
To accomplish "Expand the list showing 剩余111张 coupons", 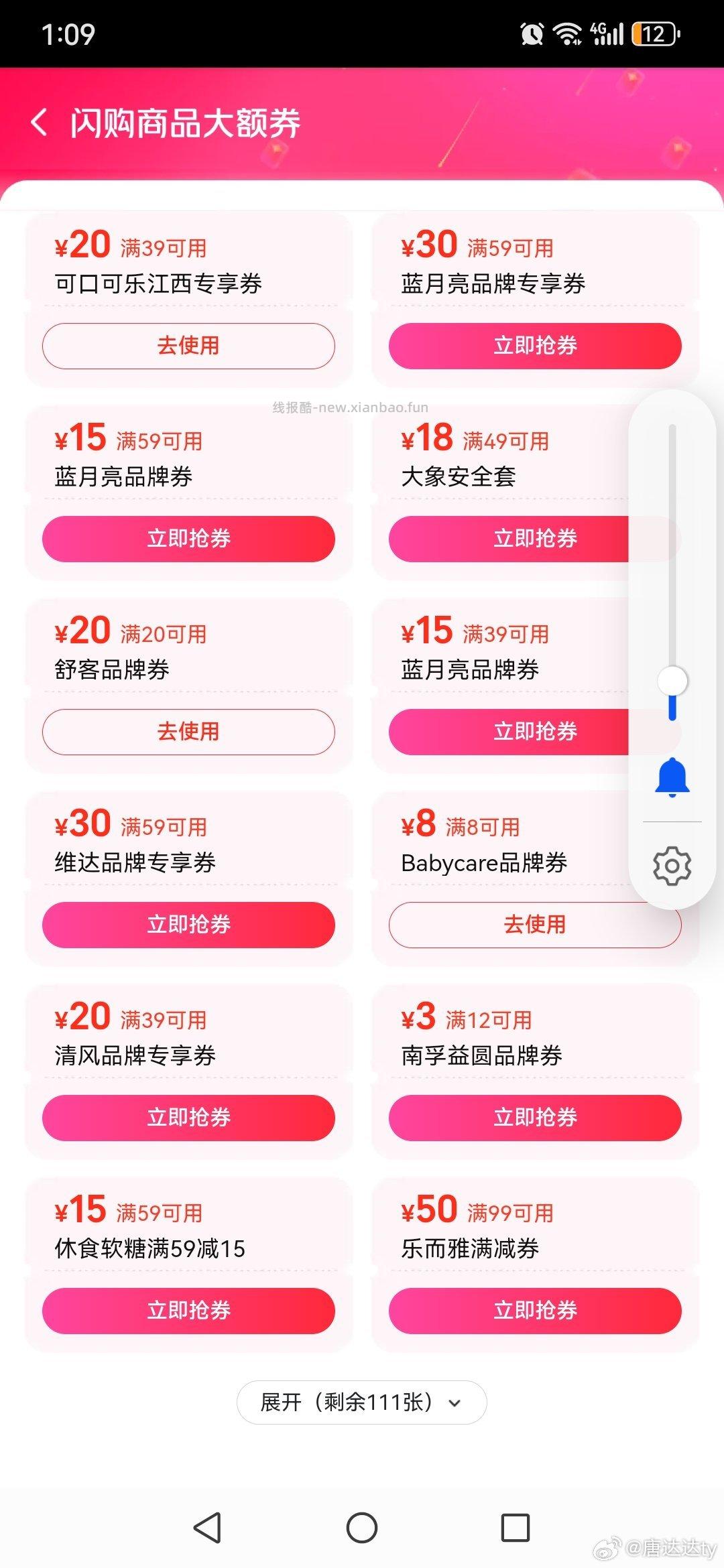I will 361,1401.
